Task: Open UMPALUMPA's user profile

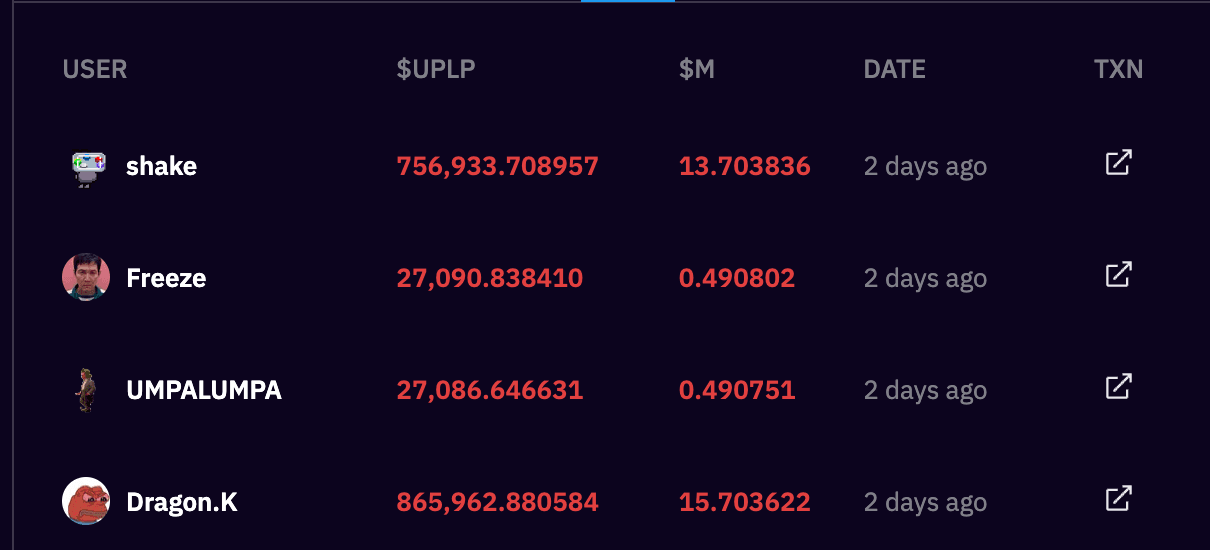Action: coord(203,390)
